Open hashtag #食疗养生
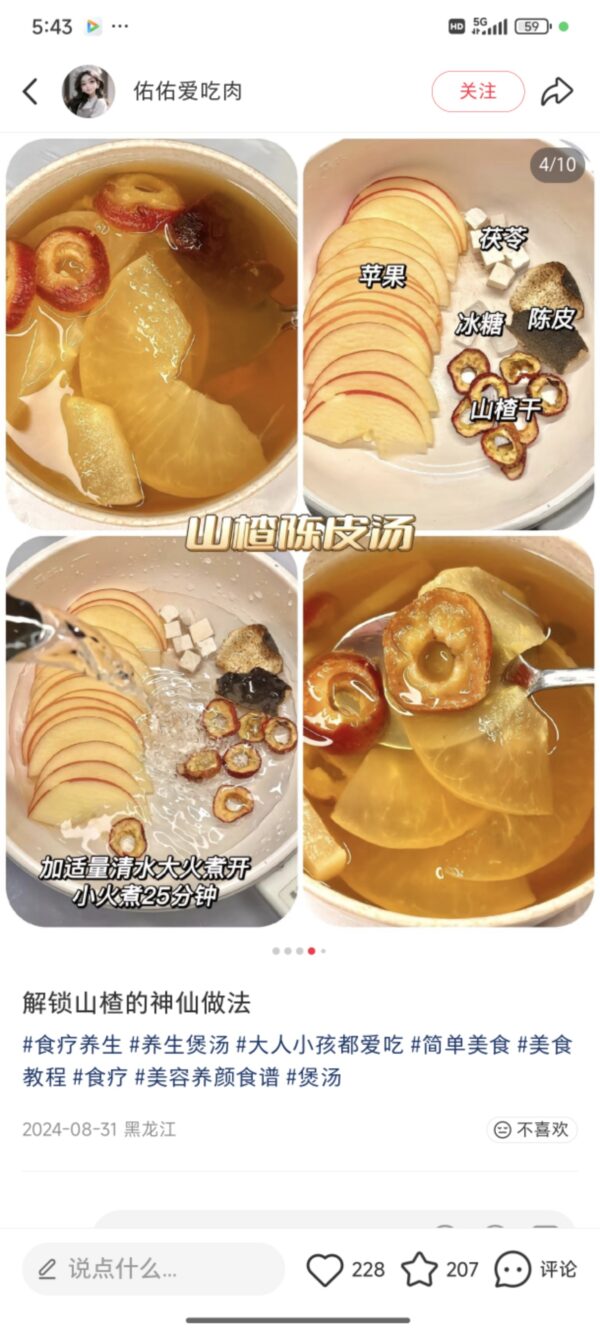The height and width of the screenshot is (1334, 600). (x=72, y=1045)
